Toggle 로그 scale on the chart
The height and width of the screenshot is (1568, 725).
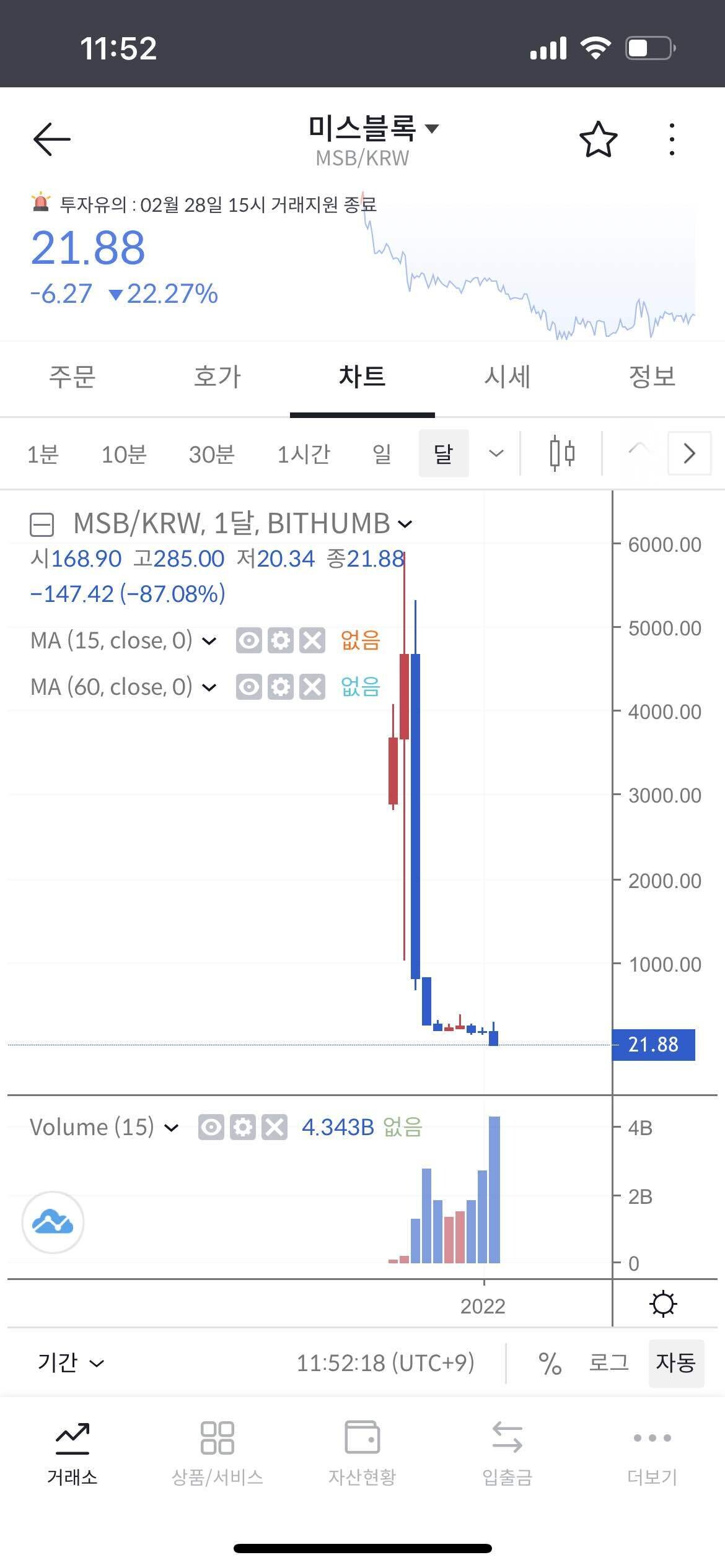[x=609, y=1362]
